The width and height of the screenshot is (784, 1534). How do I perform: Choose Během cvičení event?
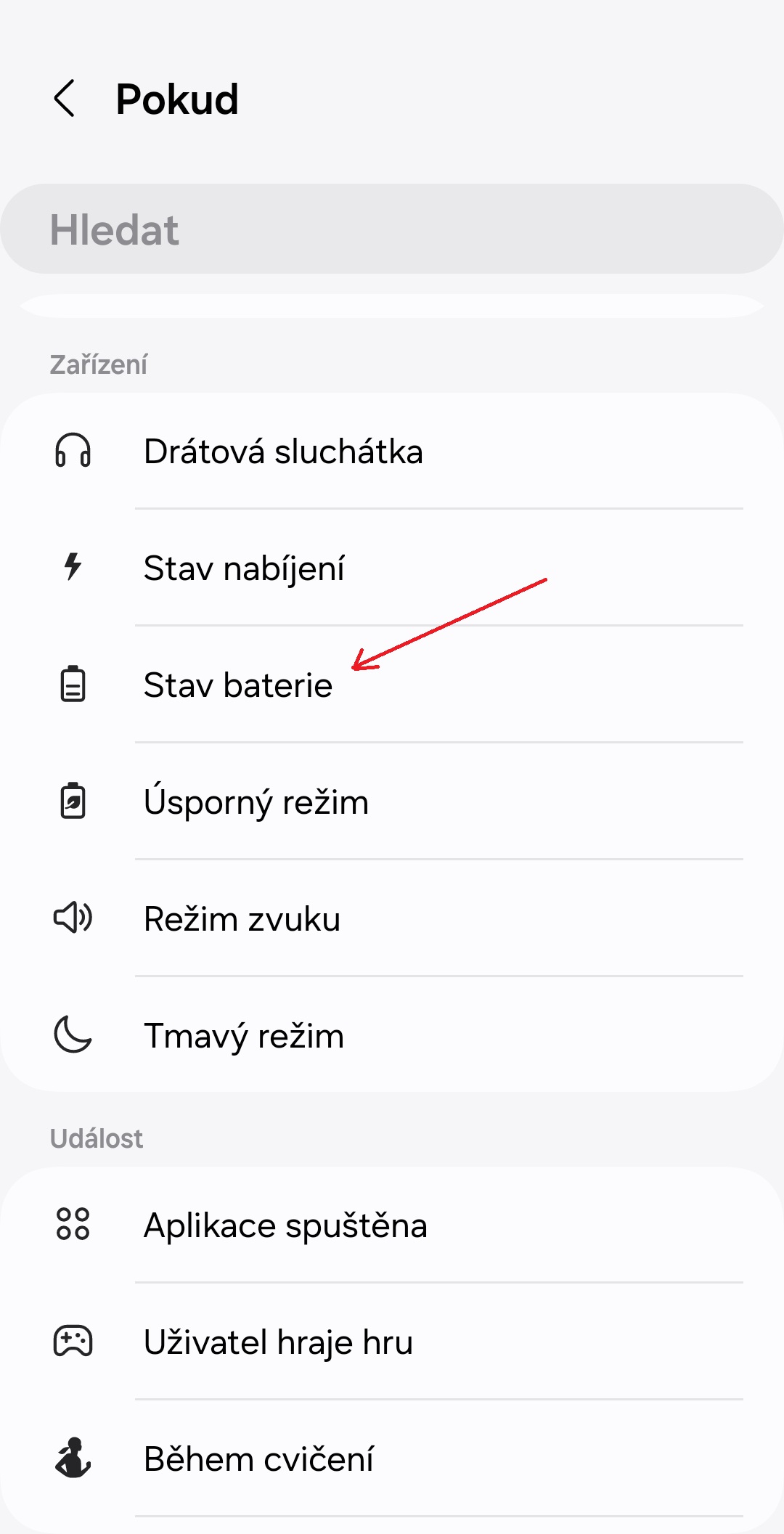tap(392, 1458)
